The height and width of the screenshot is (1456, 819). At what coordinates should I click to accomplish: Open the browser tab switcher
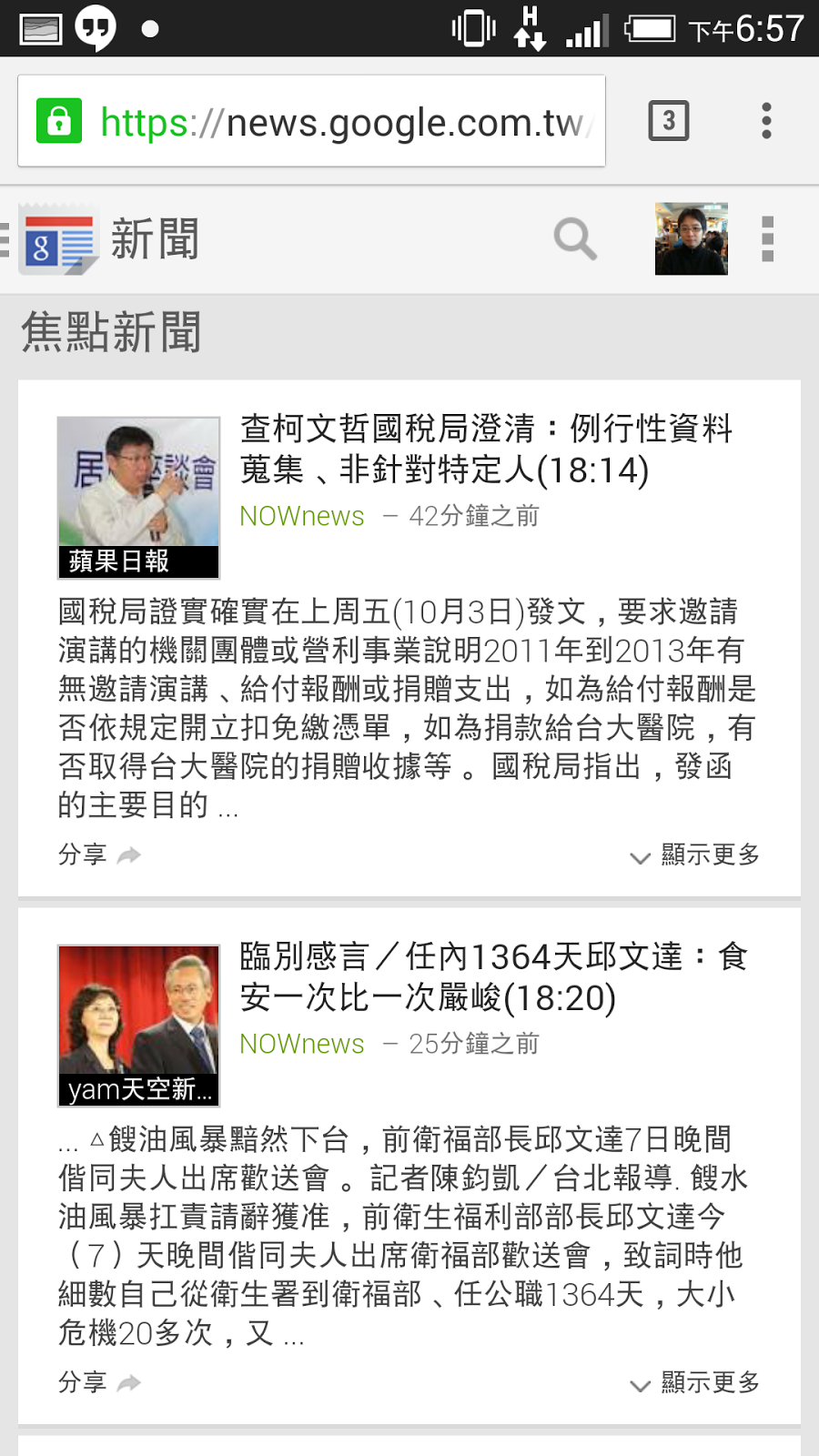[668, 121]
